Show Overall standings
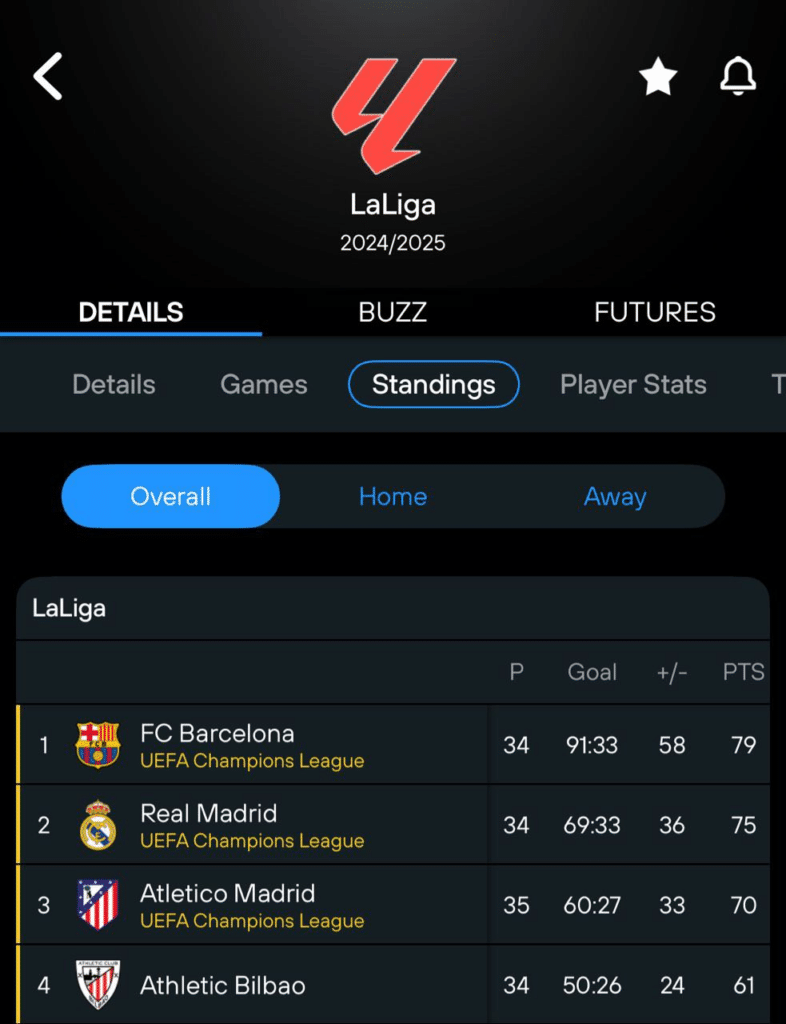Viewport: 786px width, 1024px height. coord(171,497)
